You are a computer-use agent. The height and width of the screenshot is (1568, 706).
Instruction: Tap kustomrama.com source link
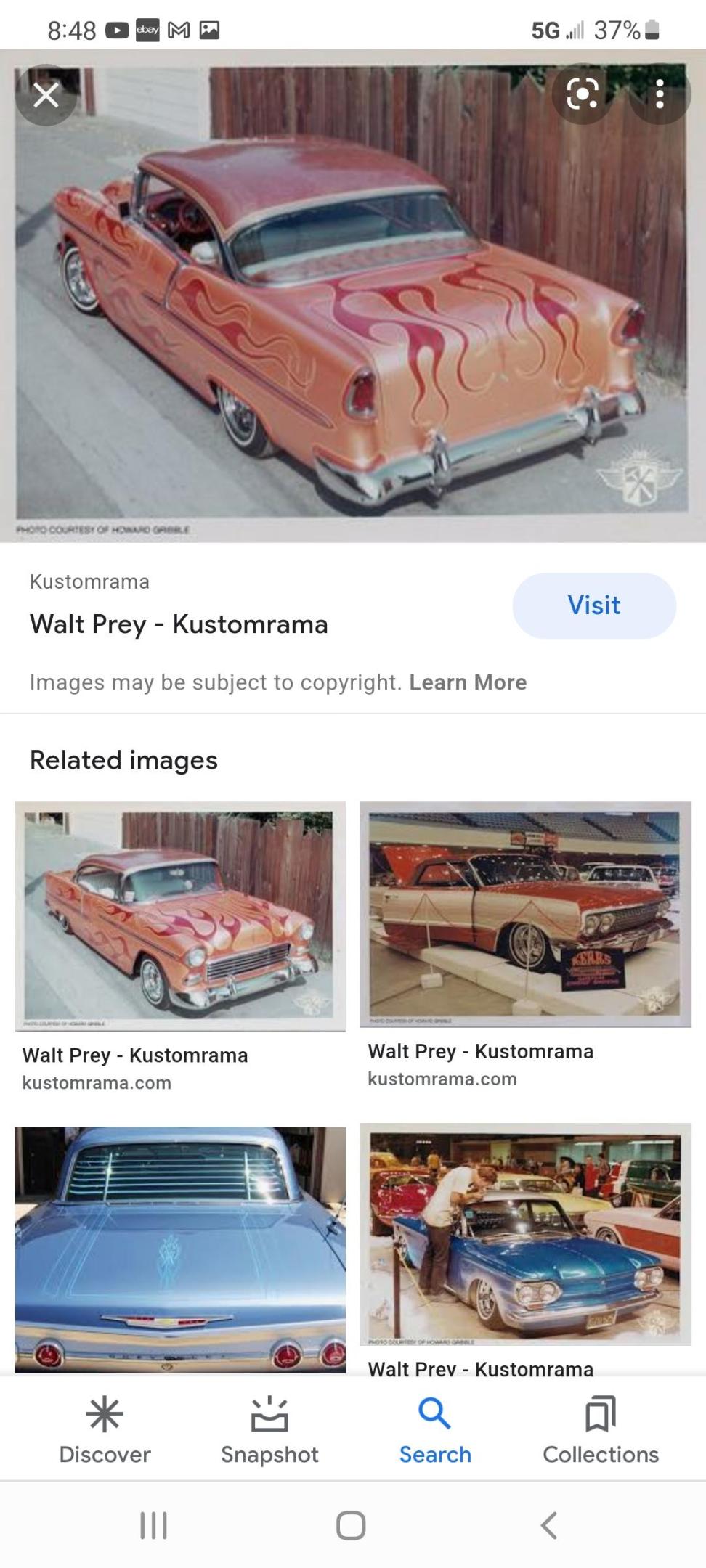click(99, 1082)
